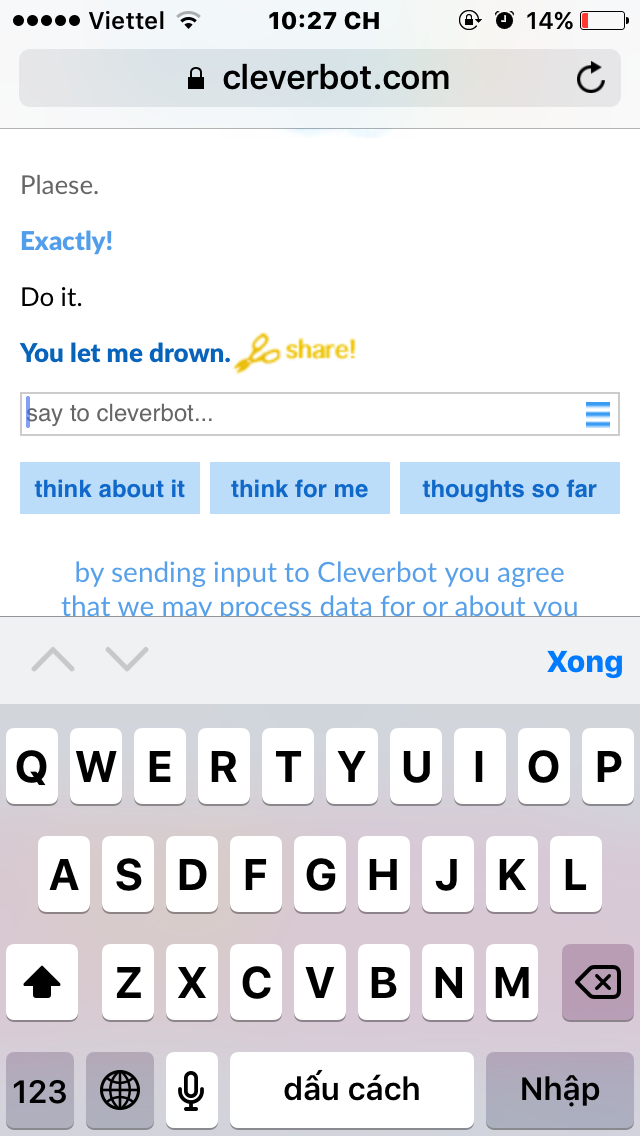Switch to the 123 numeric keyboard
This screenshot has width=640, height=1136.
click(x=40, y=1089)
